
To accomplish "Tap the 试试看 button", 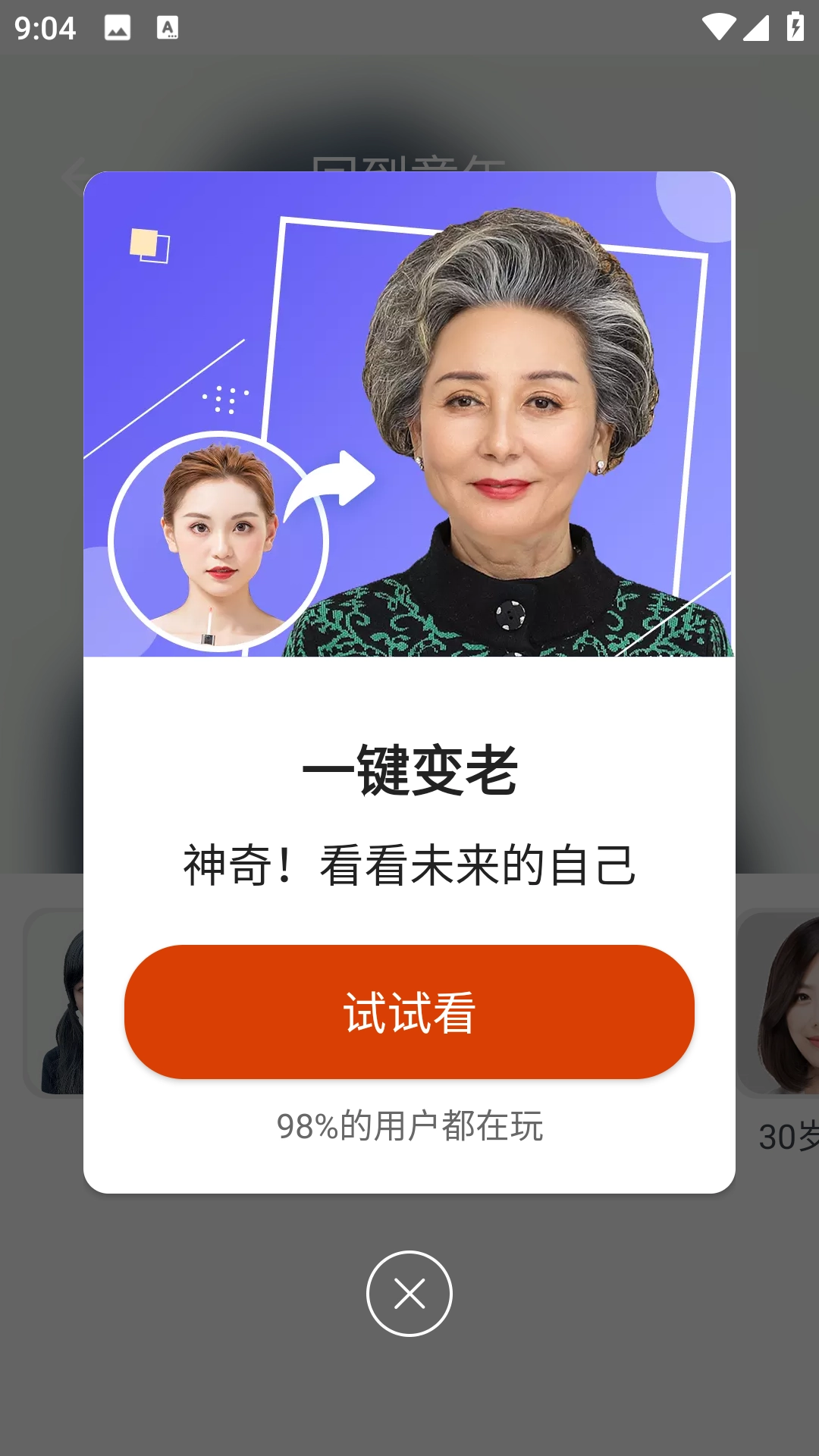I will tap(409, 1012).
